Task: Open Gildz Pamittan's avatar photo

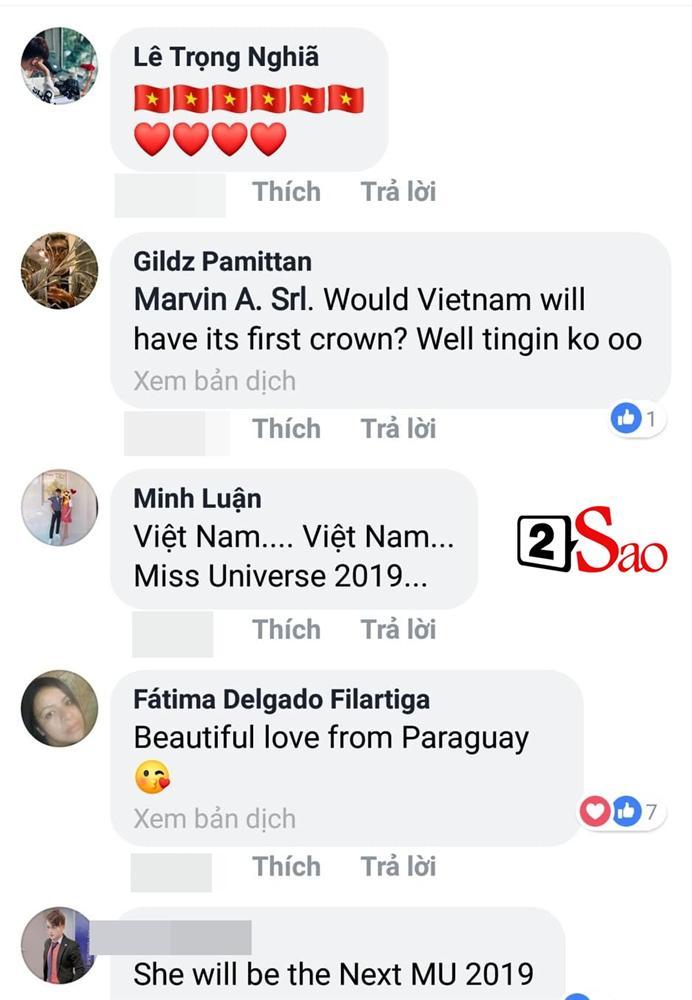Action: coord(59,271)
